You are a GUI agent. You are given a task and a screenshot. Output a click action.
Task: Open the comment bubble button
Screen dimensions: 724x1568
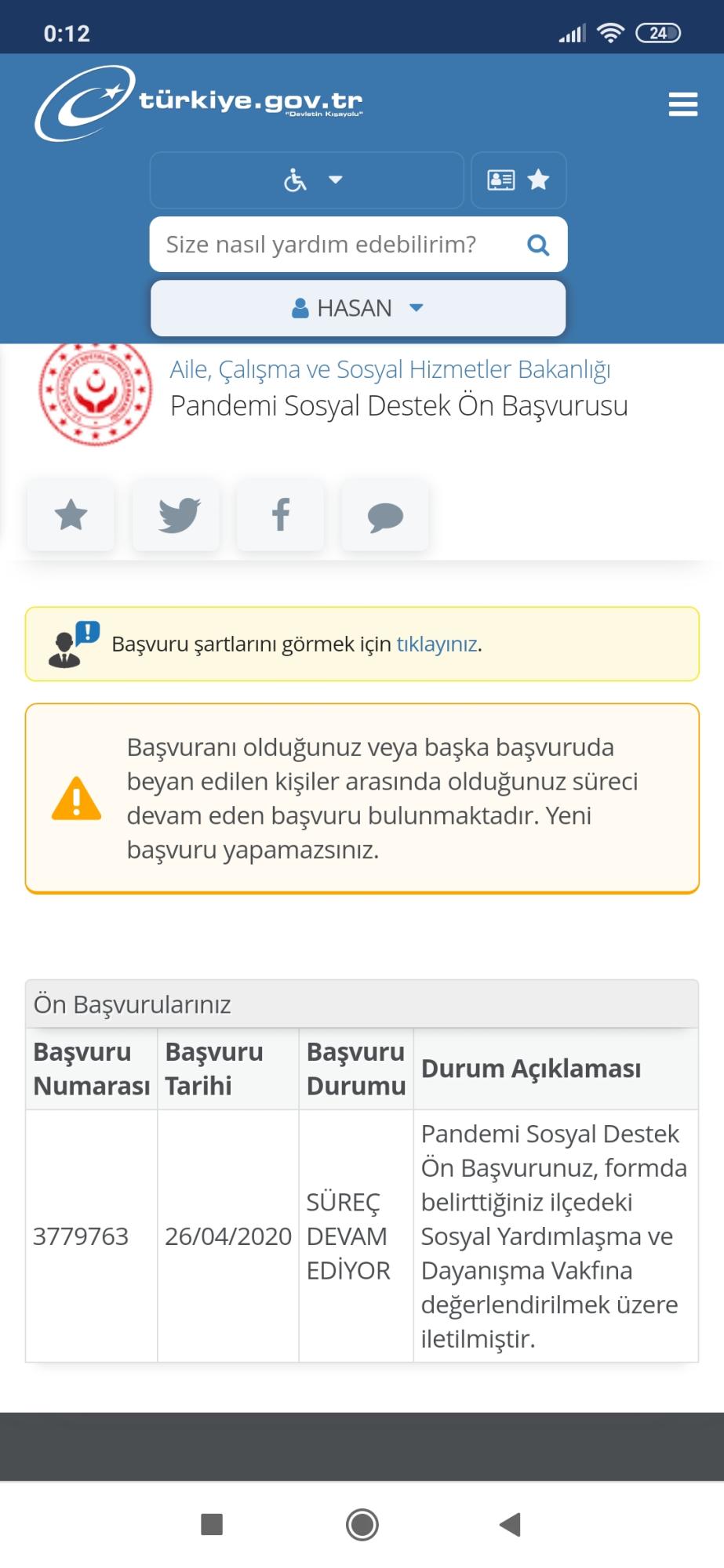point(385,515)
